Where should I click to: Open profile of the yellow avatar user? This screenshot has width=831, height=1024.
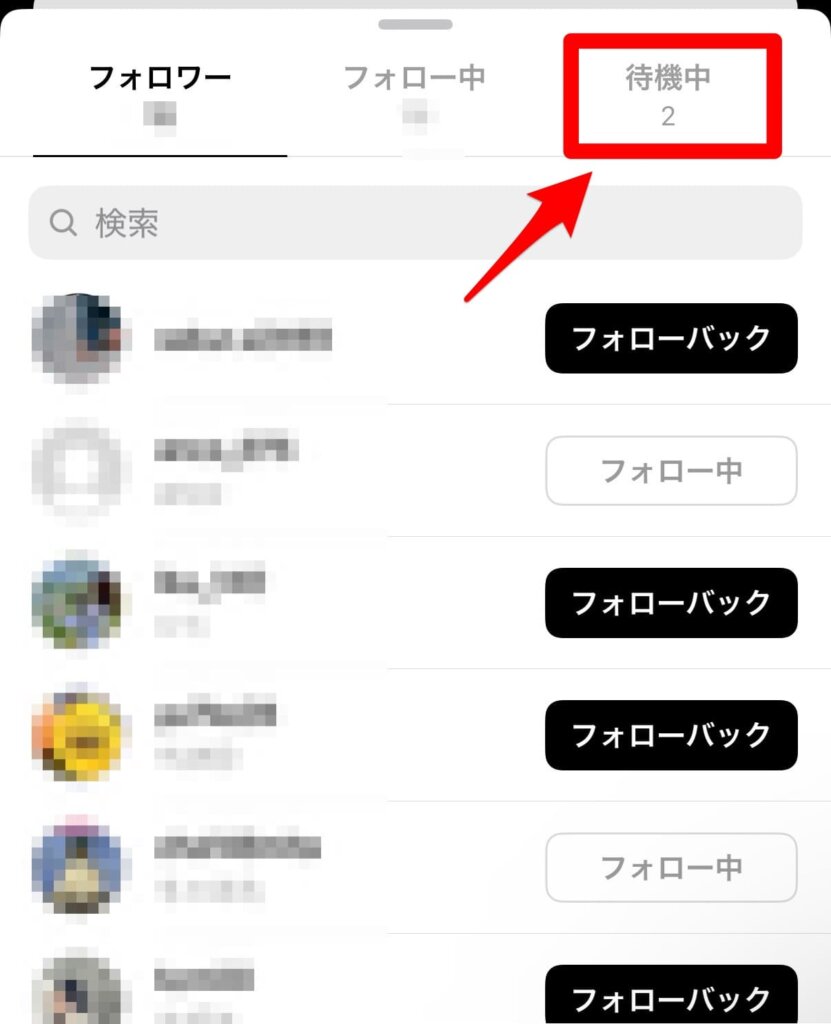(77, 735)
